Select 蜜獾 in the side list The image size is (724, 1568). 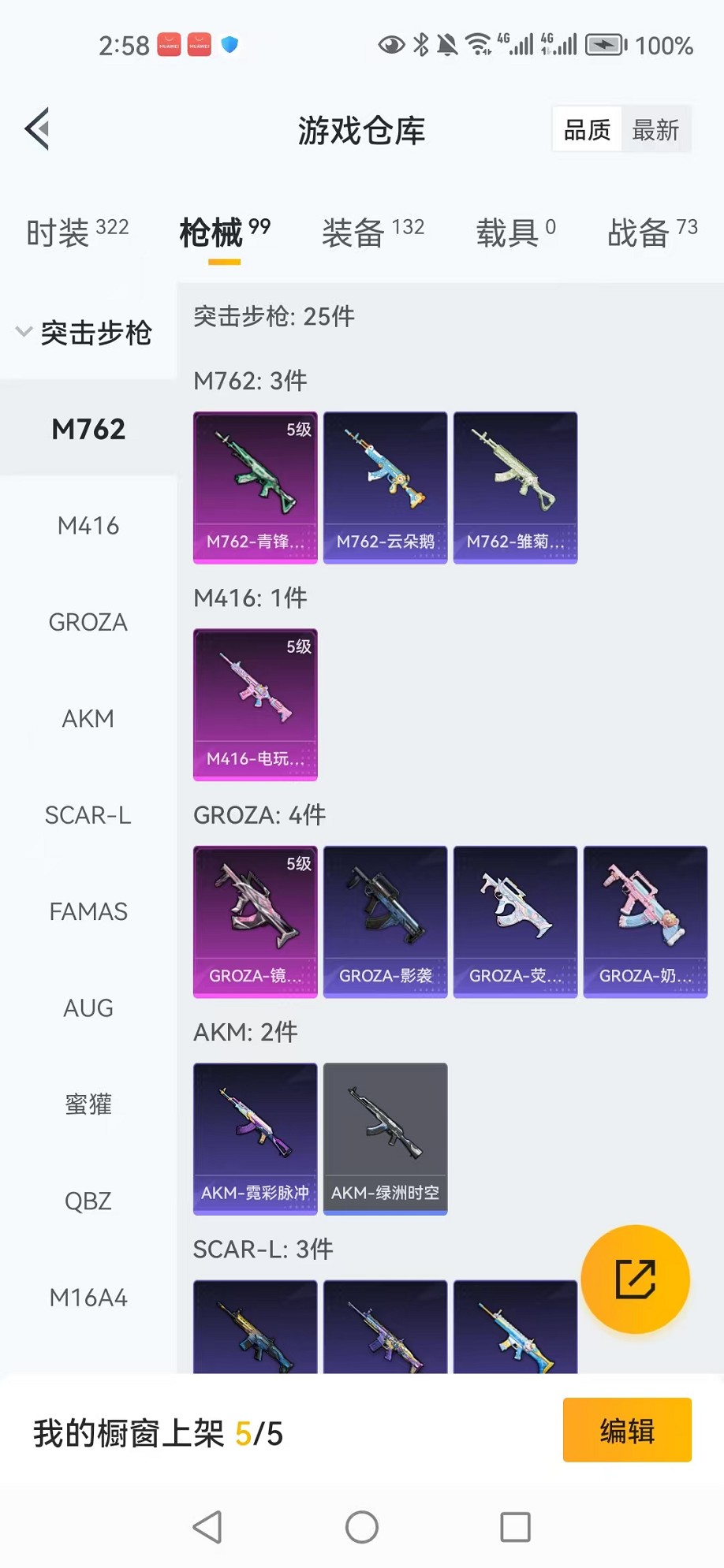click(88, 1104)
